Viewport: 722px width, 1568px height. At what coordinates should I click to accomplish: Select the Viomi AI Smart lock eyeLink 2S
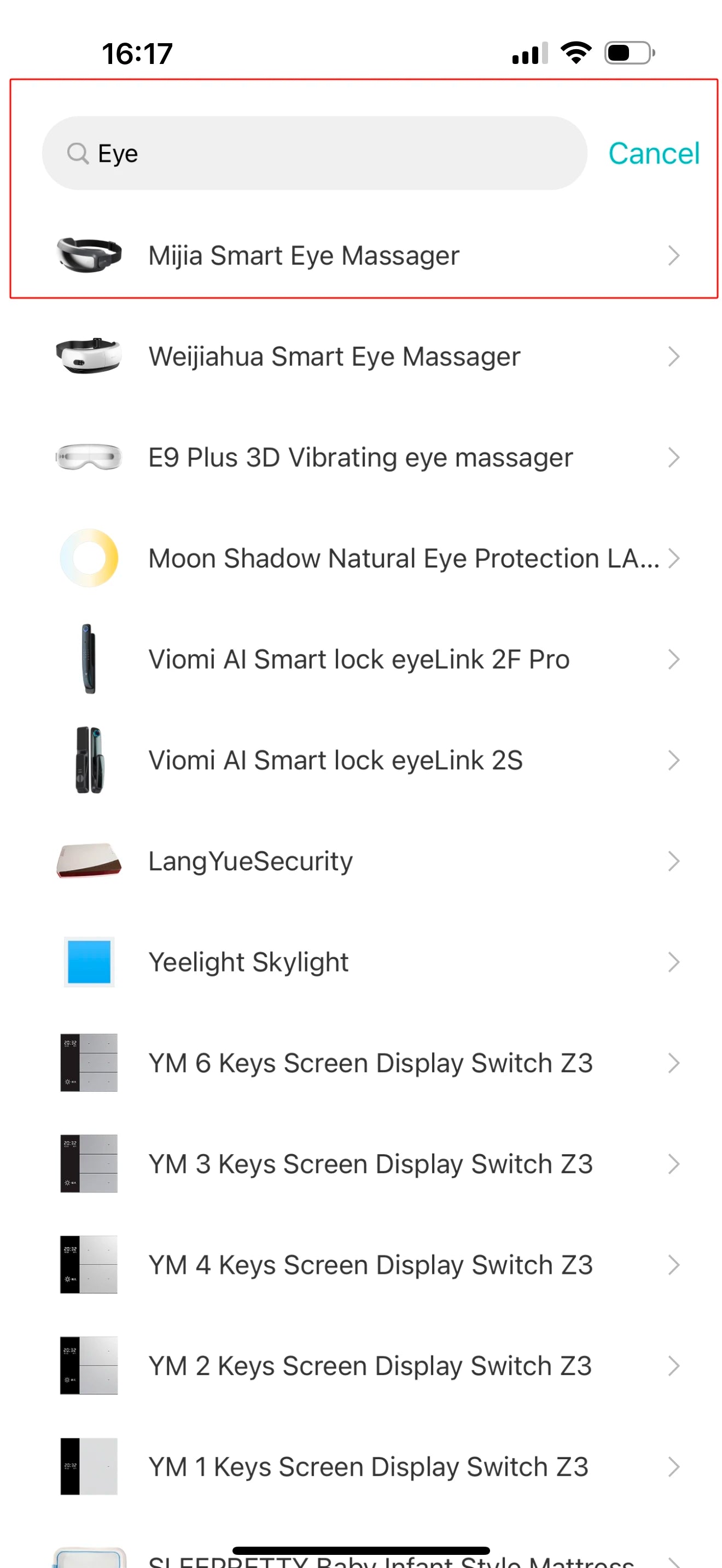(335, 760)
